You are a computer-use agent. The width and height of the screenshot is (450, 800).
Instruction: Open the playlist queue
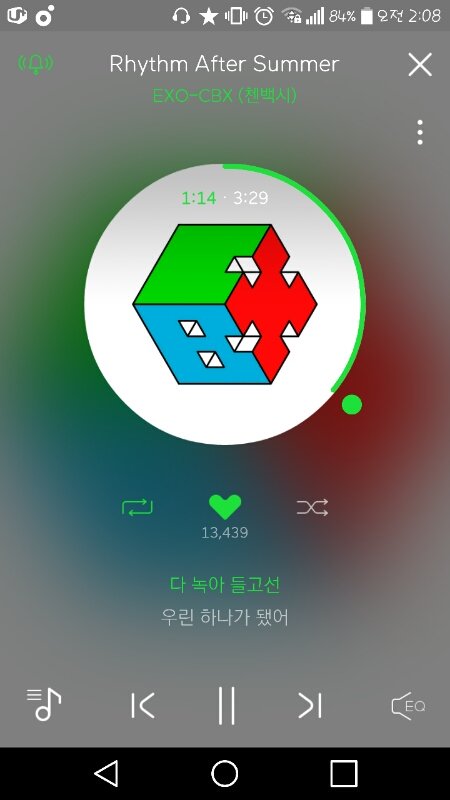44,704
